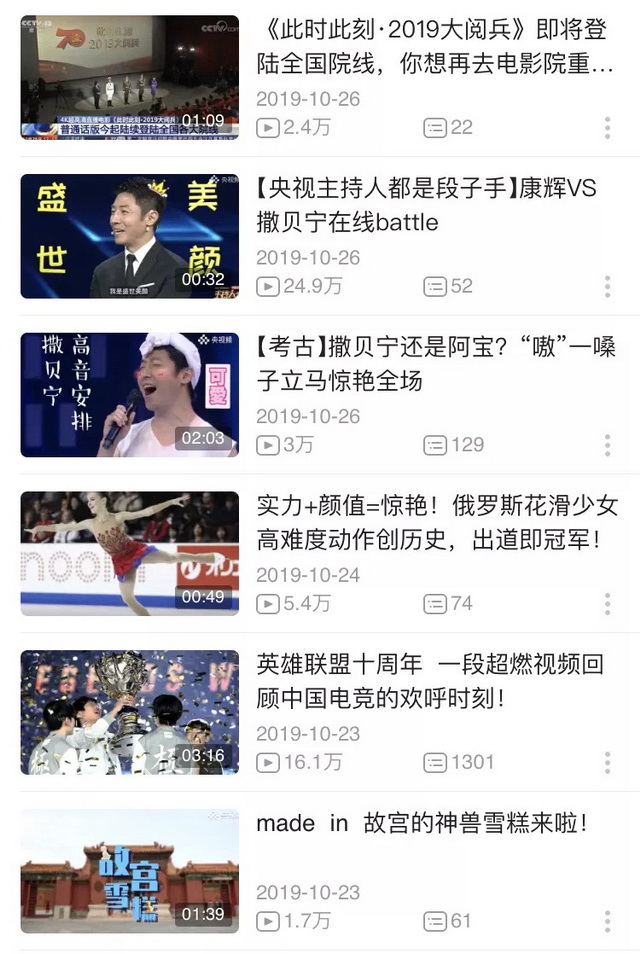Open the 撒贝宁还是阿宝 video
The width and height of the screenshot is (640, 954).
[x=130, y=395]
